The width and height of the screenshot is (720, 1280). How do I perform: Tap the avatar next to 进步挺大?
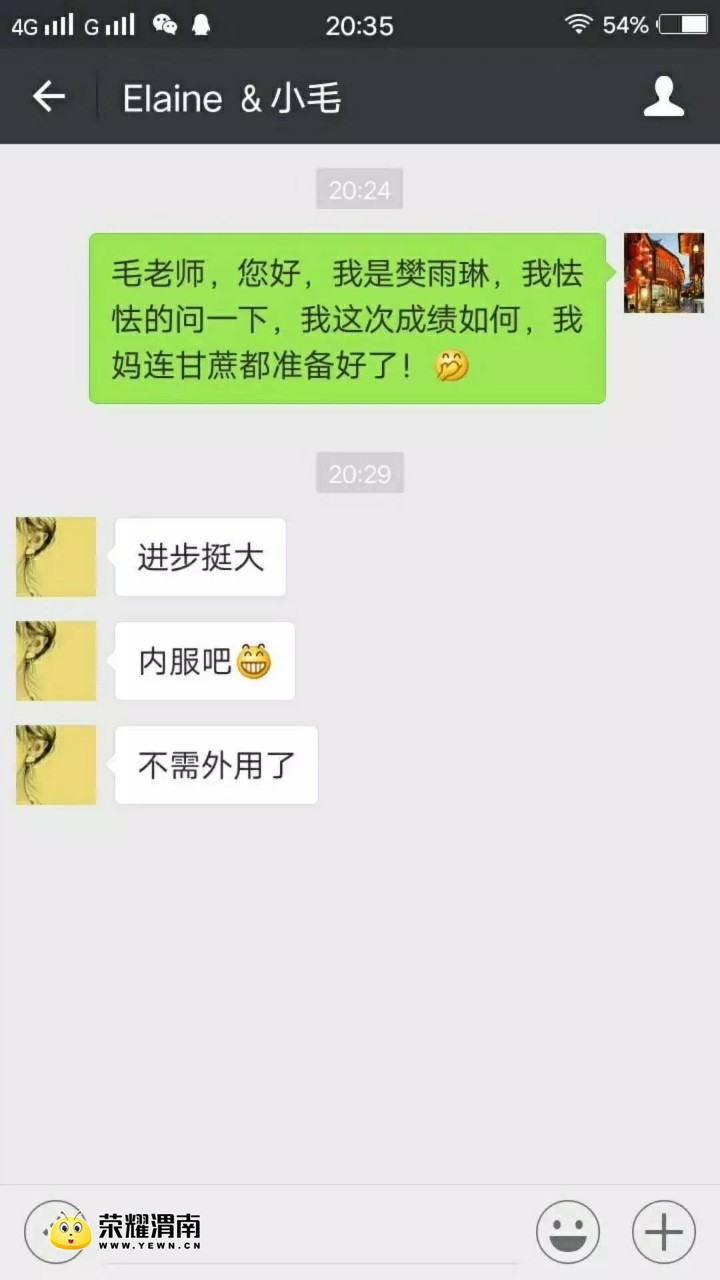click(x=56, y=557)
